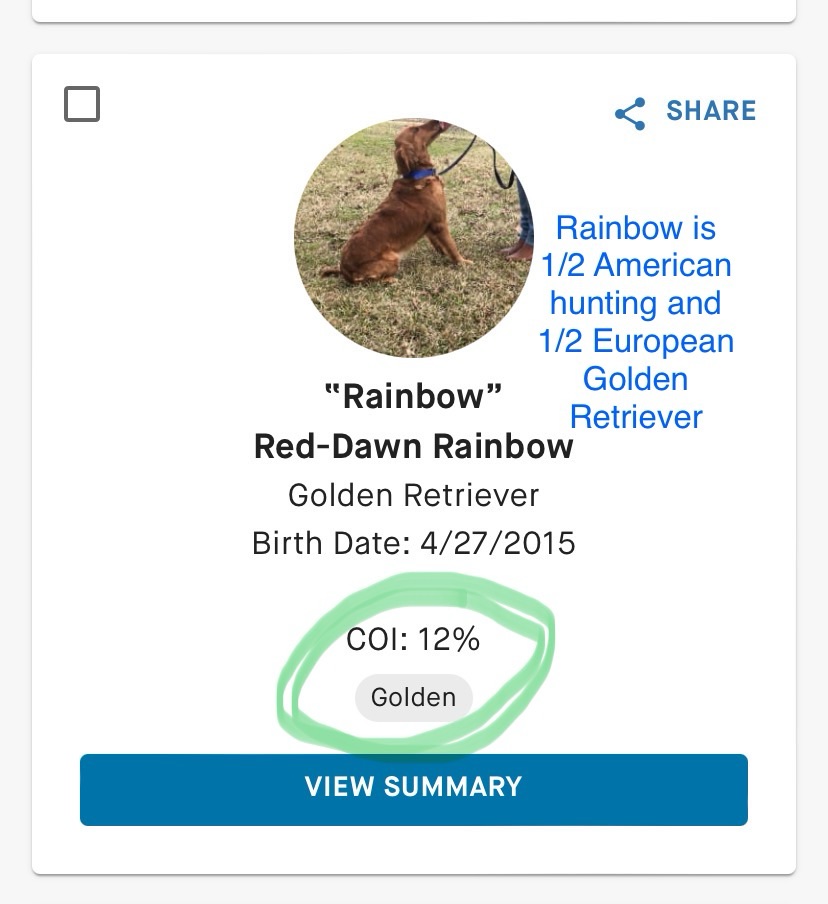Tap the Golden chip
Viewport: 828px width, 904px height.
(413, 697)
